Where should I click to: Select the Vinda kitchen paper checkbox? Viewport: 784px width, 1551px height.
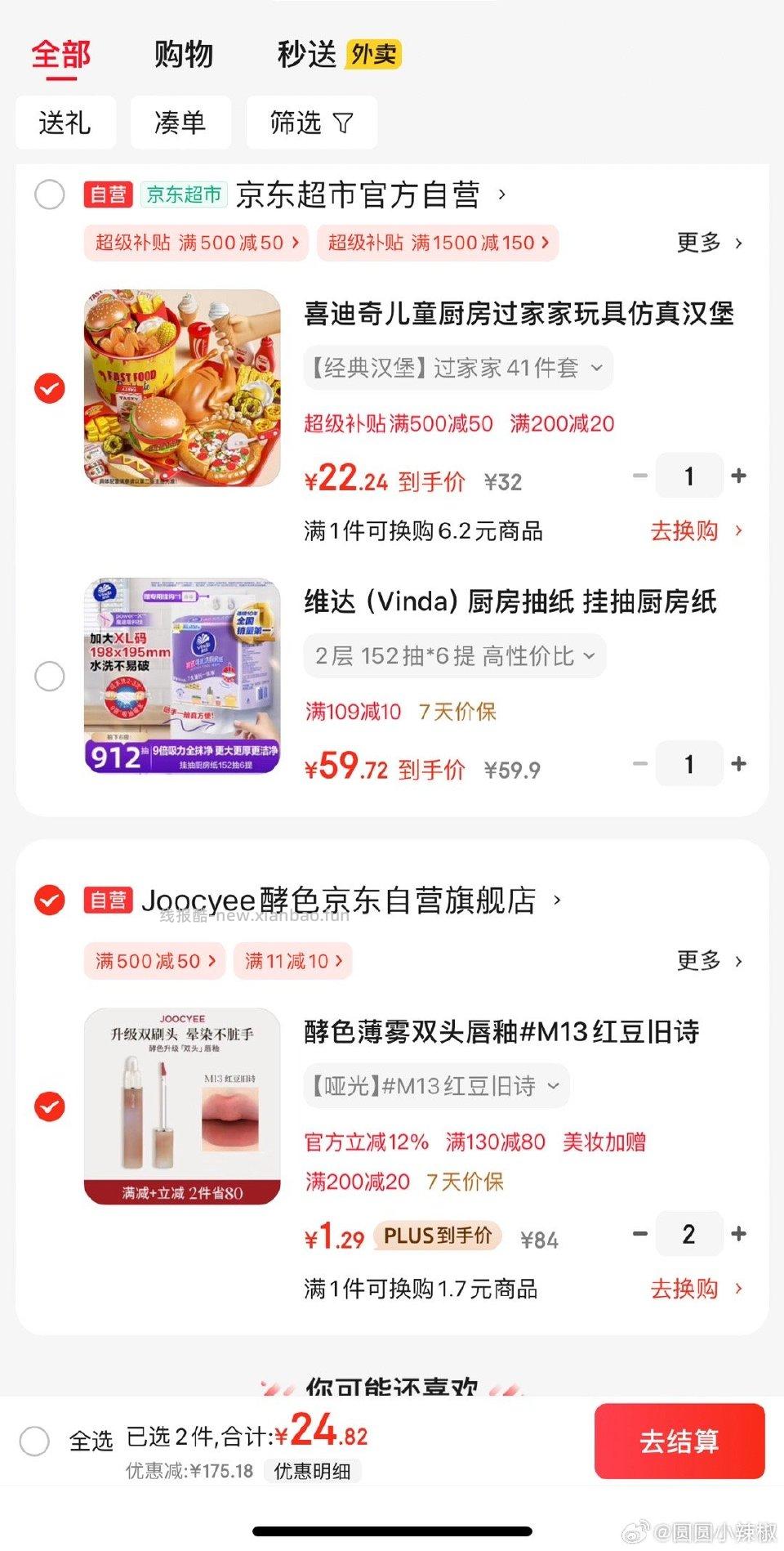[x=49, y=677]
